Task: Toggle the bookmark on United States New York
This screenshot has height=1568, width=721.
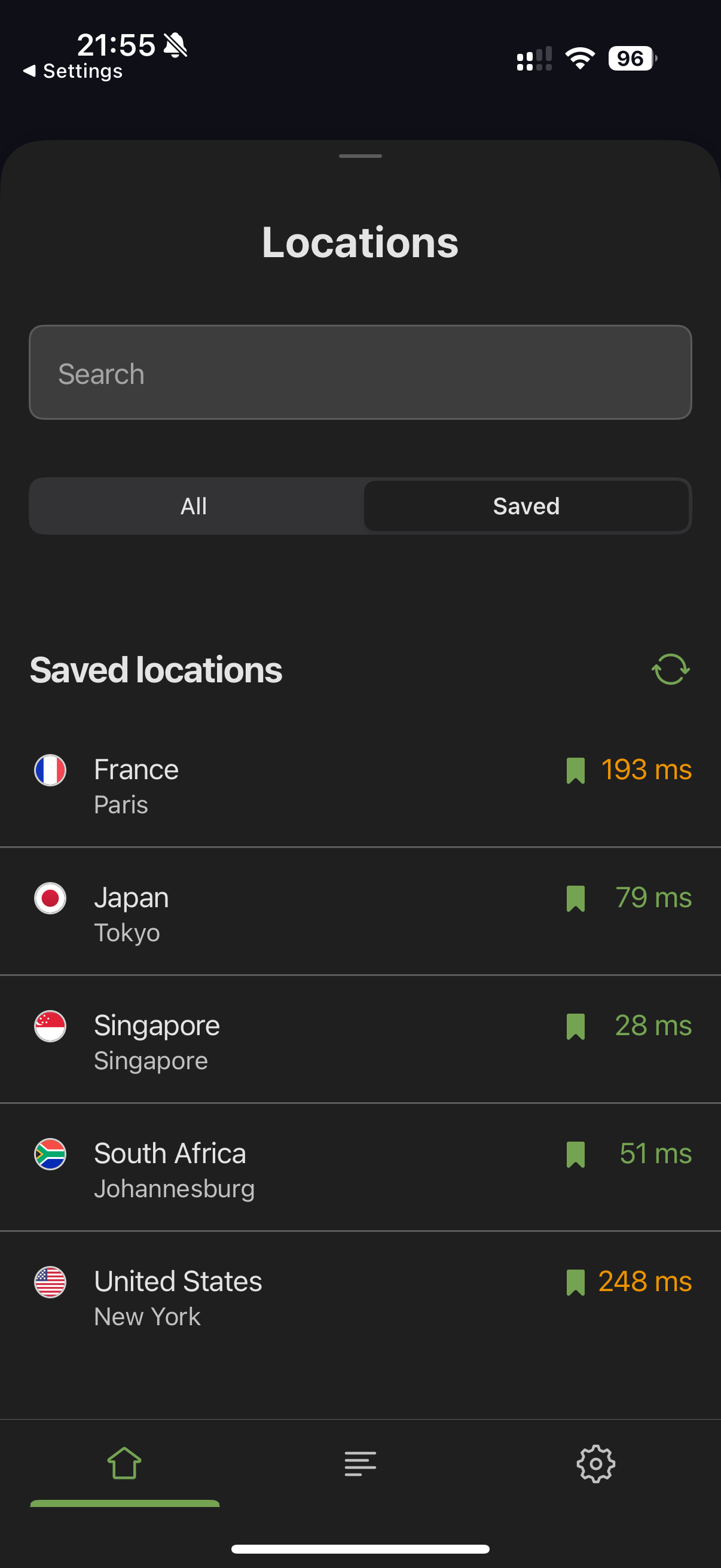Action: click(x=576, y=1283)
